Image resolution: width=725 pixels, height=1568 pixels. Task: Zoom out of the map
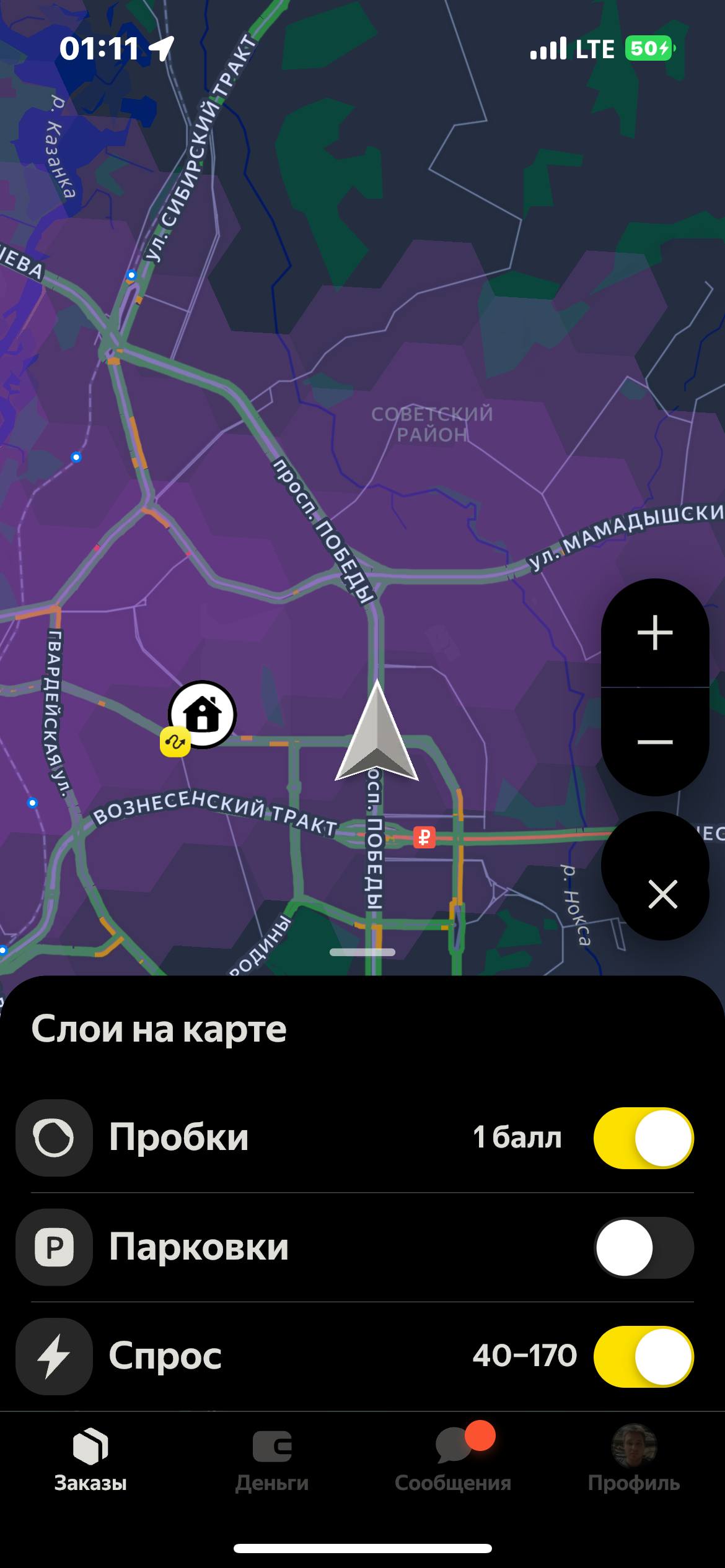point(655,741)
